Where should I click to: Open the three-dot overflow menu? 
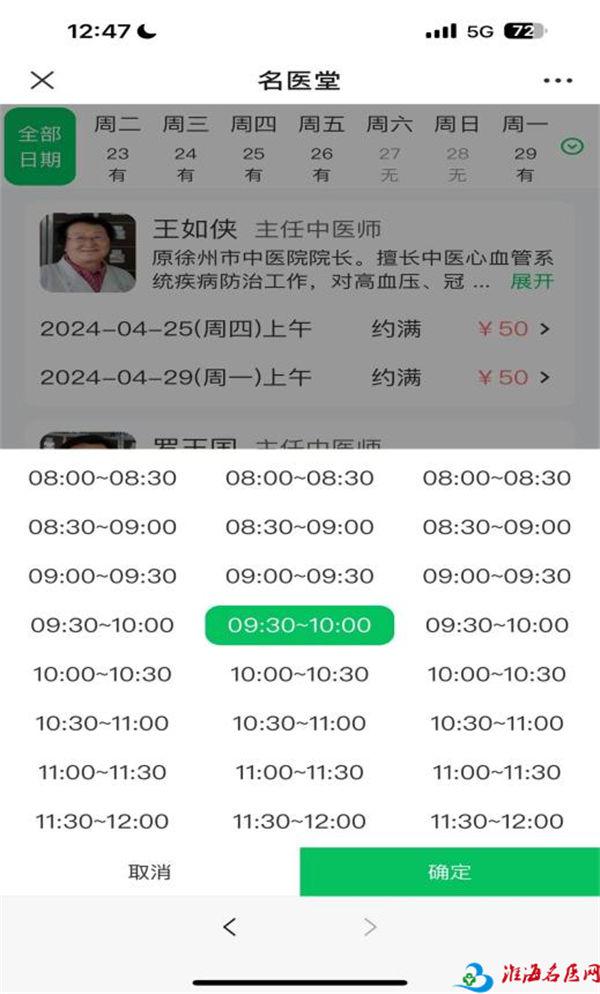coord(557,81)
